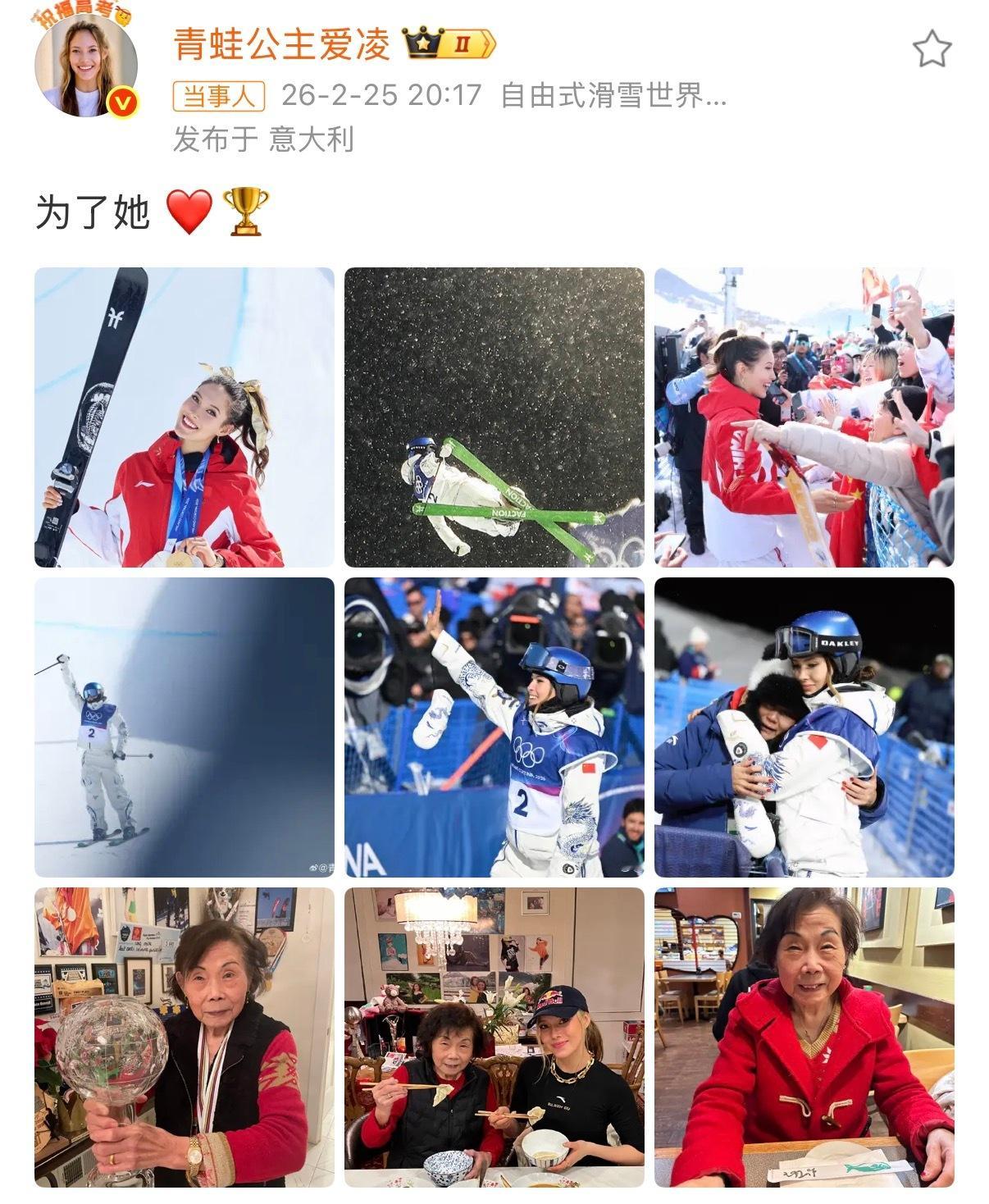
Task: Open the 当事人 tag label
Action: click(218, 96)
